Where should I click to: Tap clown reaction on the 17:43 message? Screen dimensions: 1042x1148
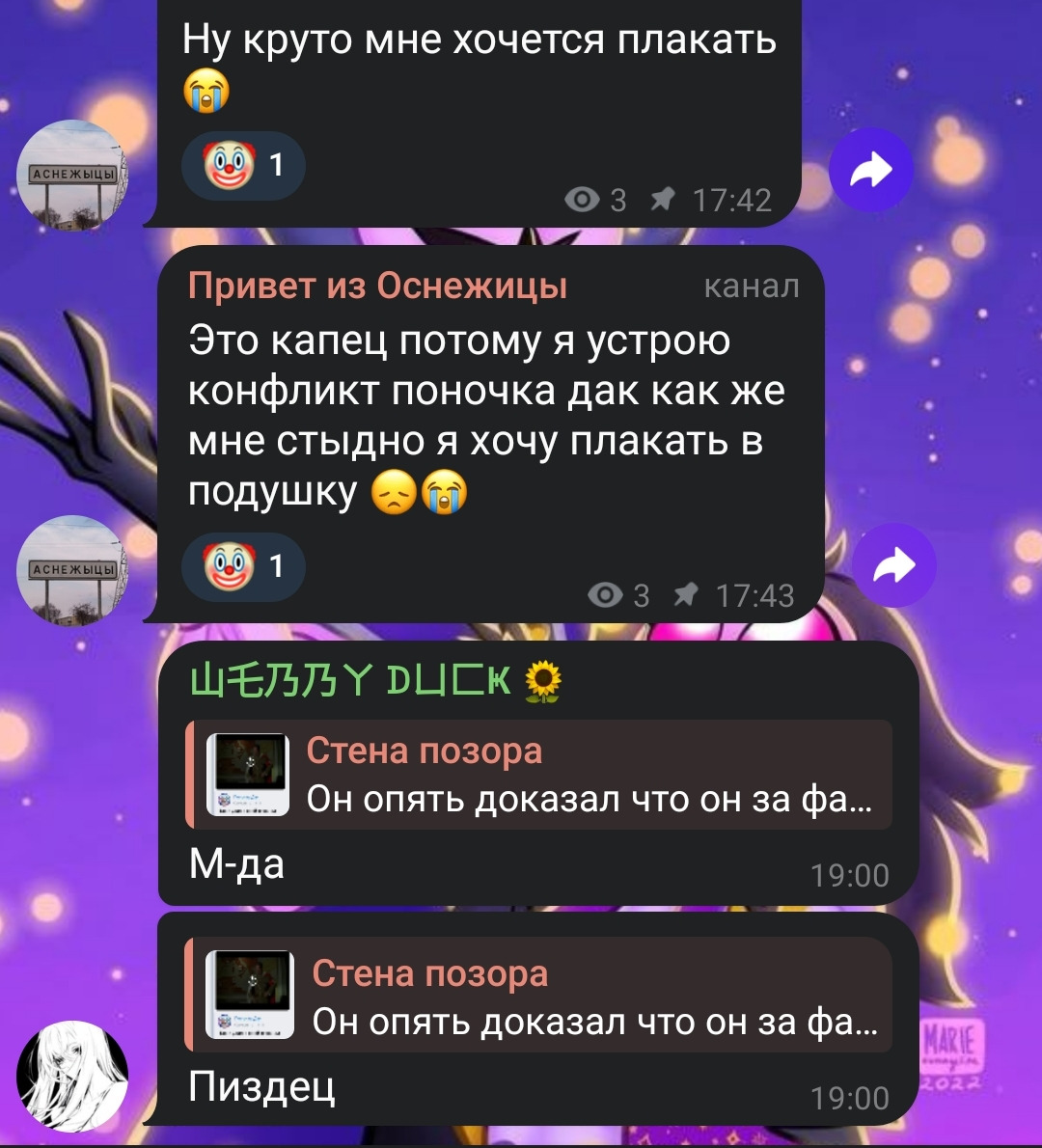pos(243,566)
